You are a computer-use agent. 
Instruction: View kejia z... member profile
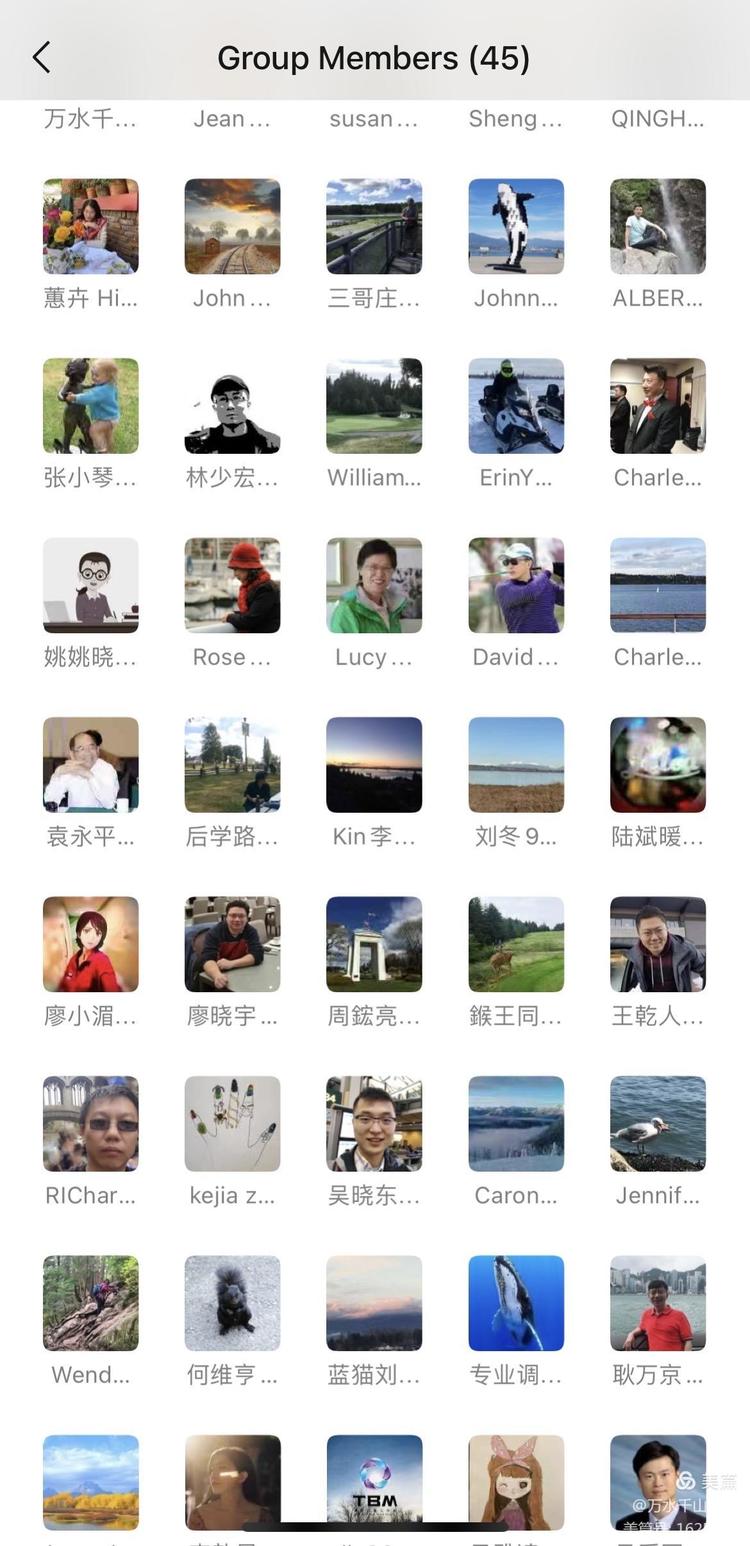(232, 1124)
